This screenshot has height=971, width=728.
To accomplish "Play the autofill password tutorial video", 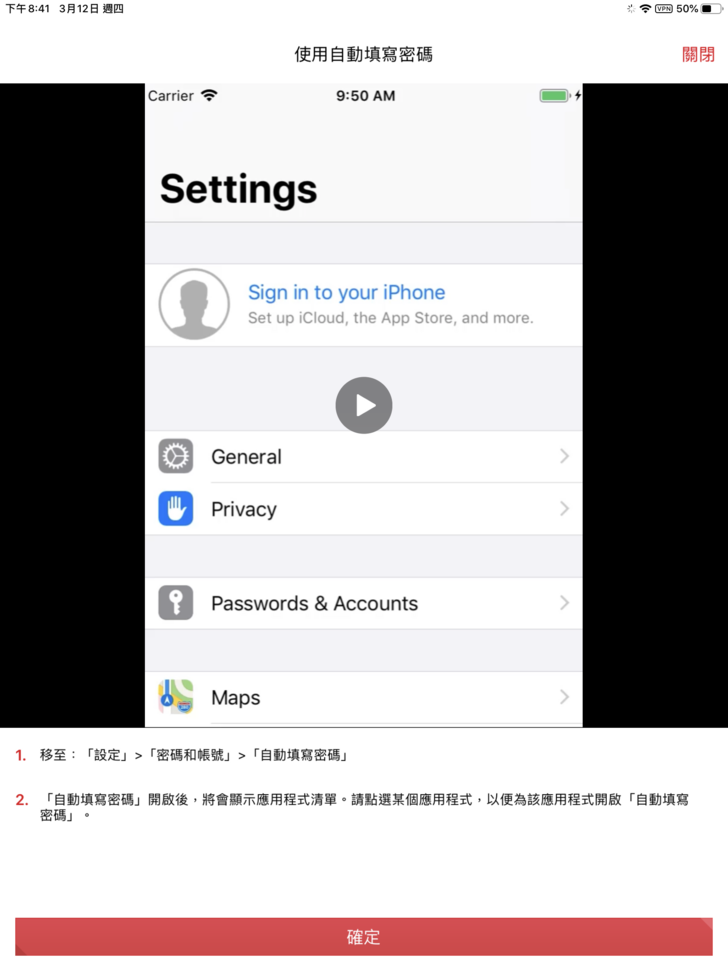I will [x=364, y=405].
